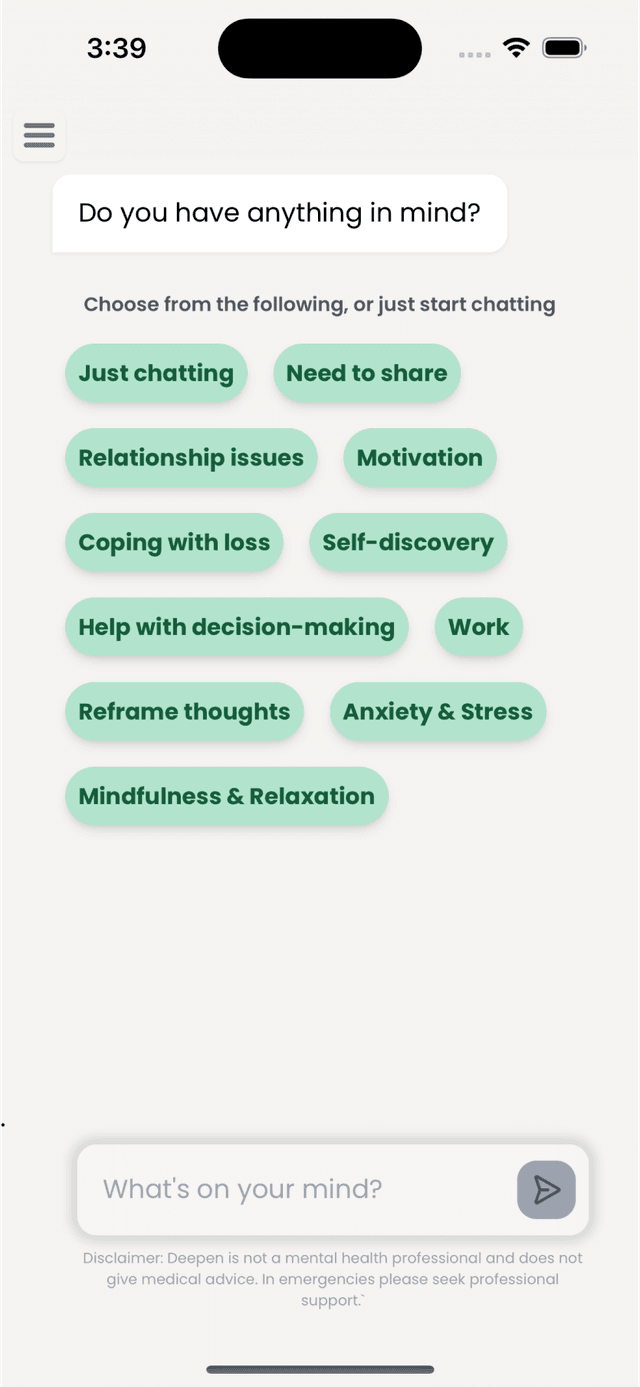Select Reframe thoughts
The image size is (640, 1387).
[184, 712]
